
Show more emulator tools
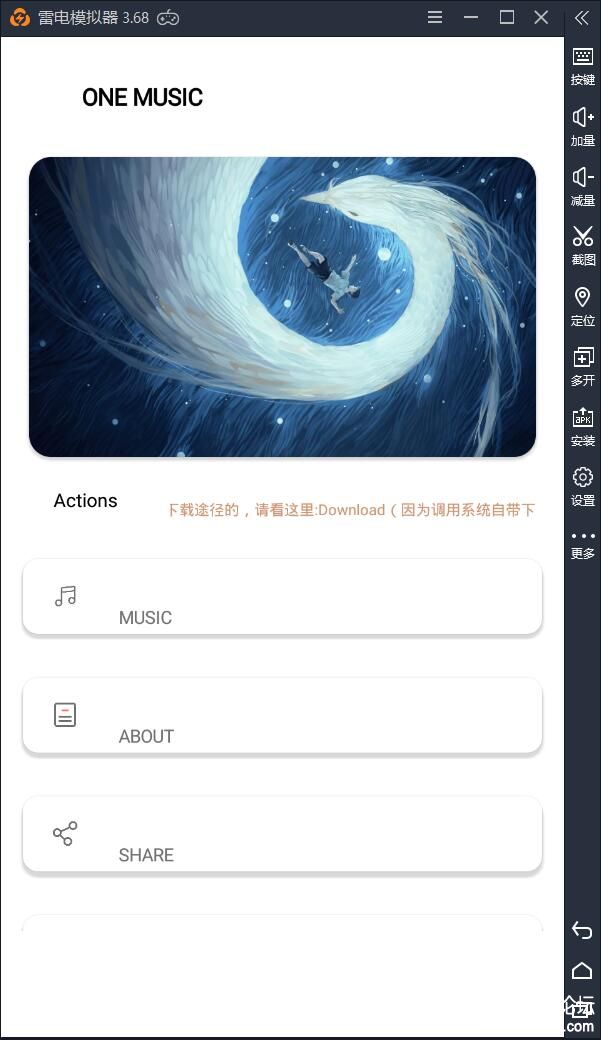583,543
